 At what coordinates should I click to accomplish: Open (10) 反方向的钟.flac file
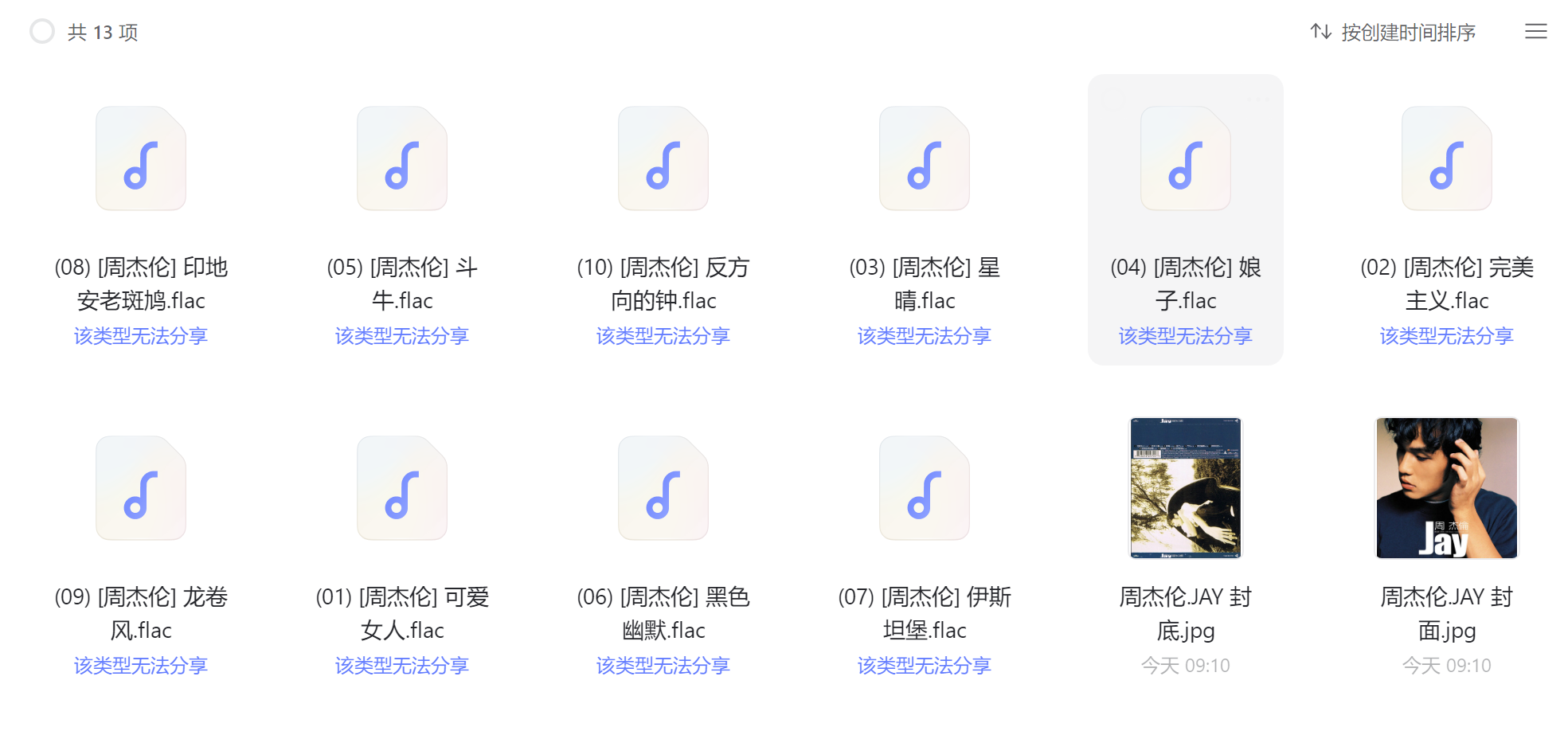(x=663, y=159)
